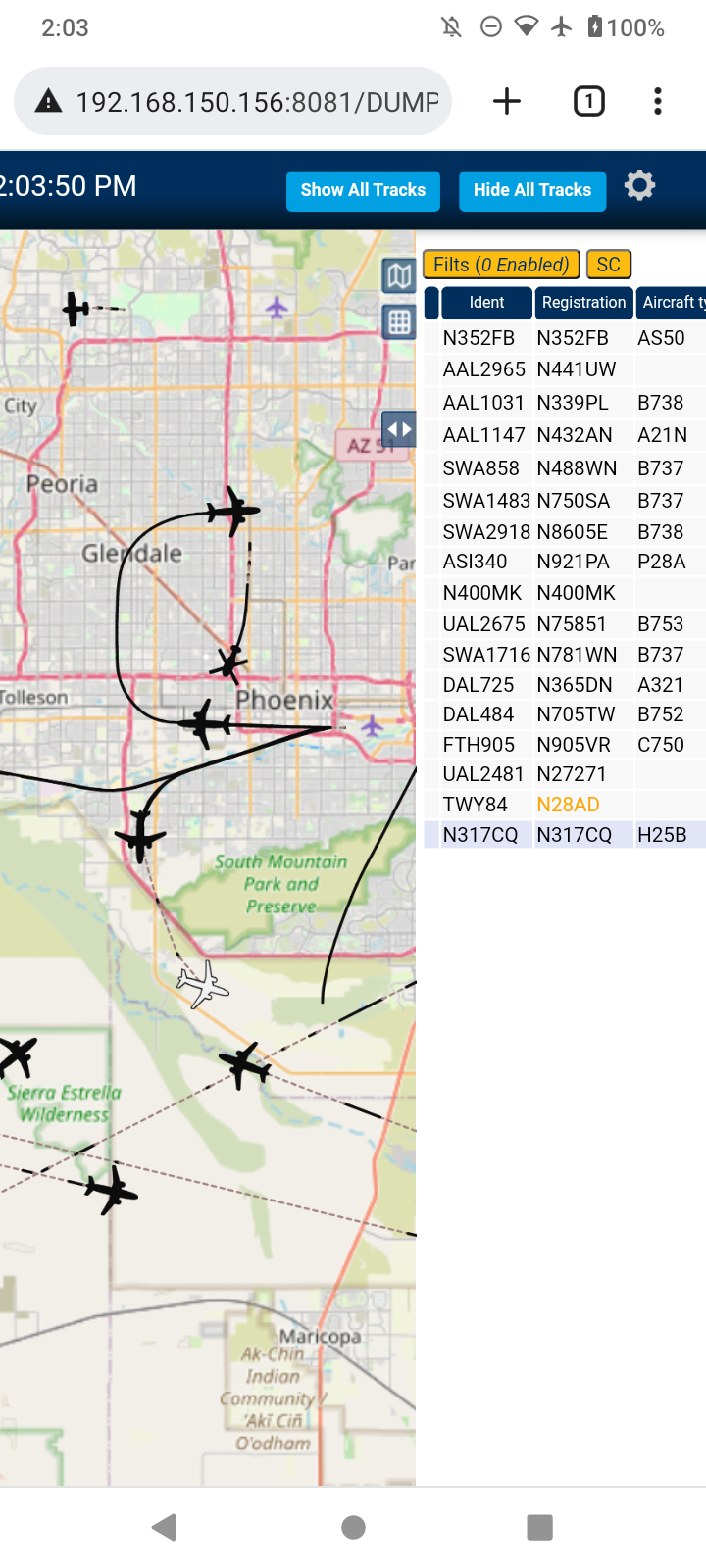Select the FTH905 aircraft row
This screenshot has height=1568, width=706.
(565, 745)
